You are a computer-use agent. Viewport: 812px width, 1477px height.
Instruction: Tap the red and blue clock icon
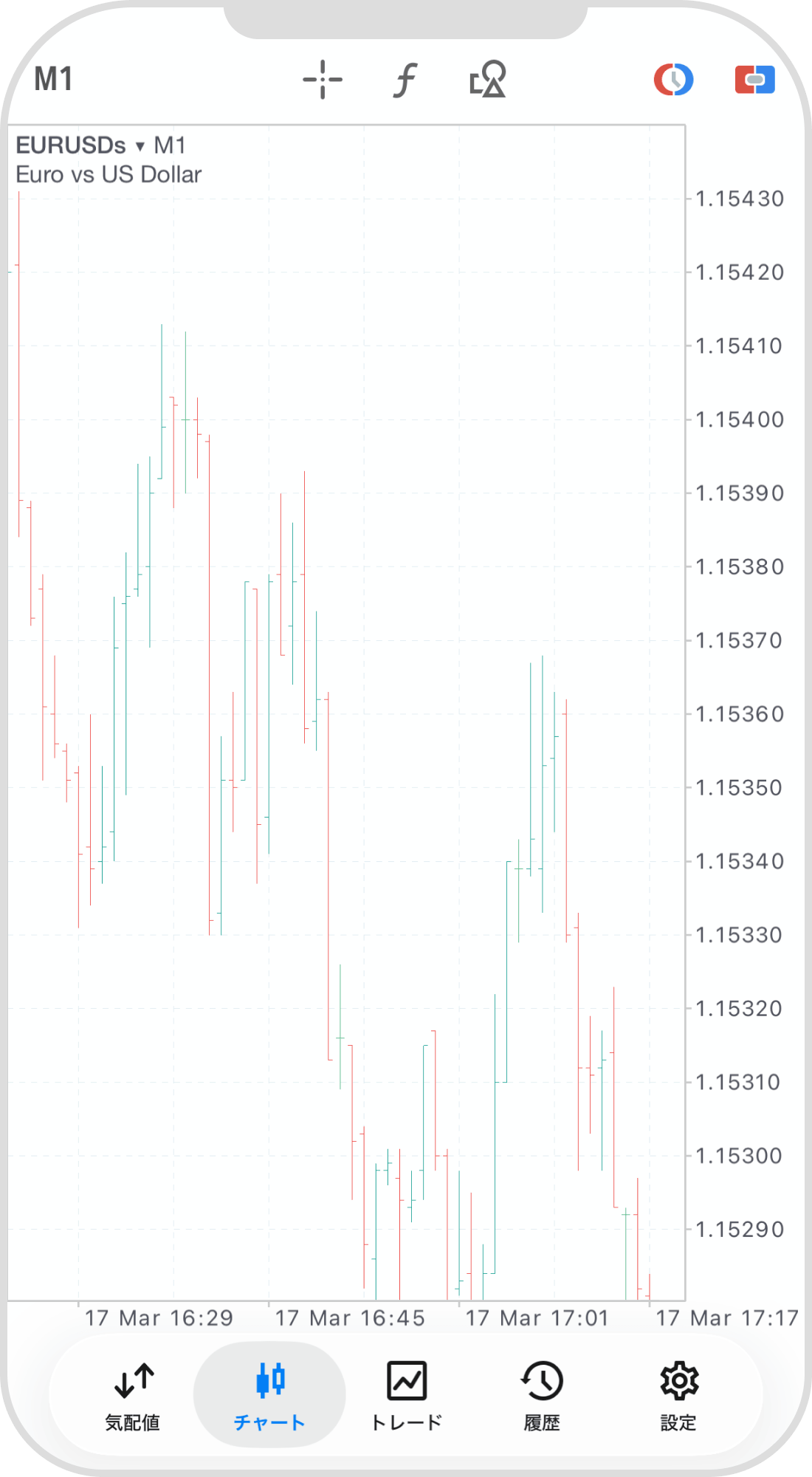coord(673,80)
